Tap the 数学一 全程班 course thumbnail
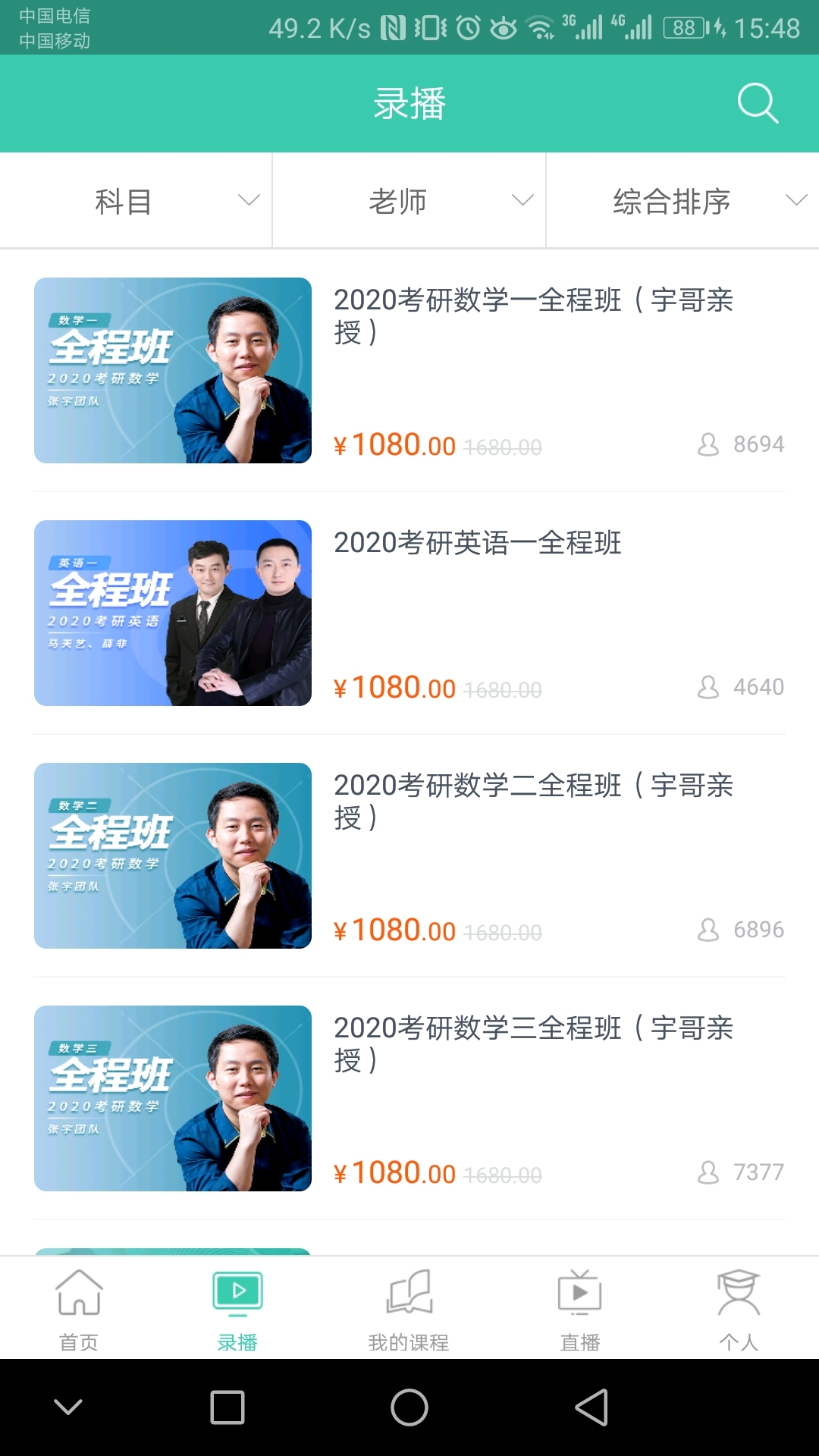 pos(172,370)
